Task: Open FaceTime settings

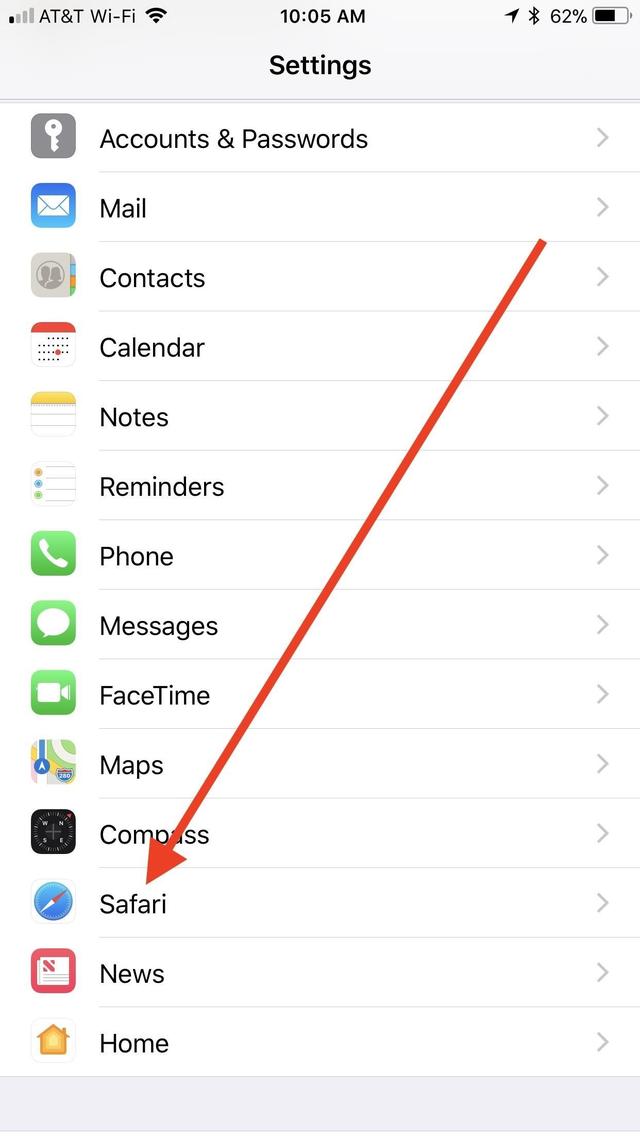Action: 154,695
